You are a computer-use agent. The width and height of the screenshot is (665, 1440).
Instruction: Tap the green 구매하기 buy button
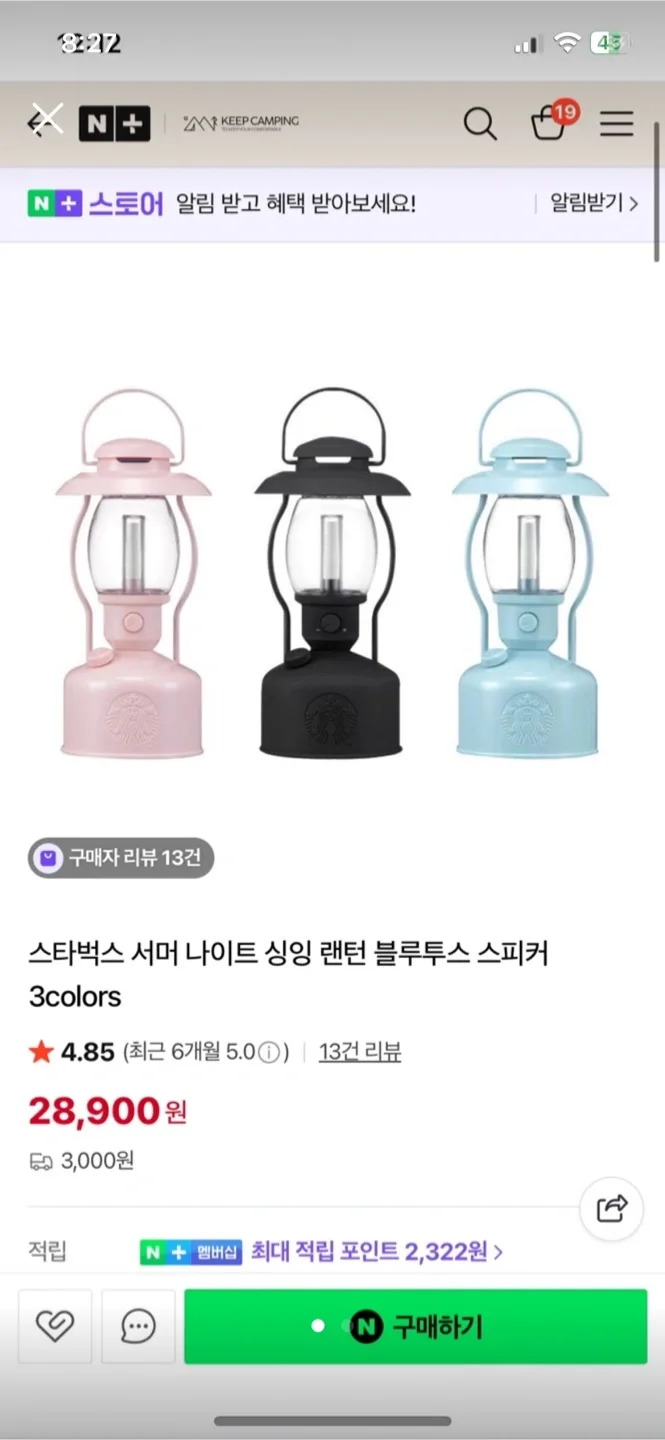(x=416, y=1326)
